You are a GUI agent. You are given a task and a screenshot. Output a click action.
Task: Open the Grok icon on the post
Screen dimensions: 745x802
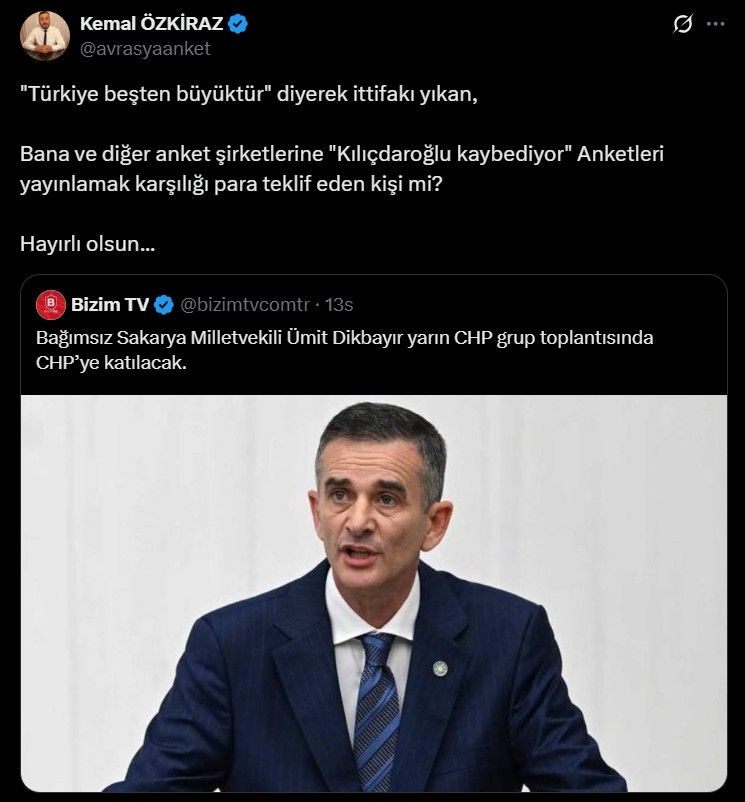tap(683, 24)
